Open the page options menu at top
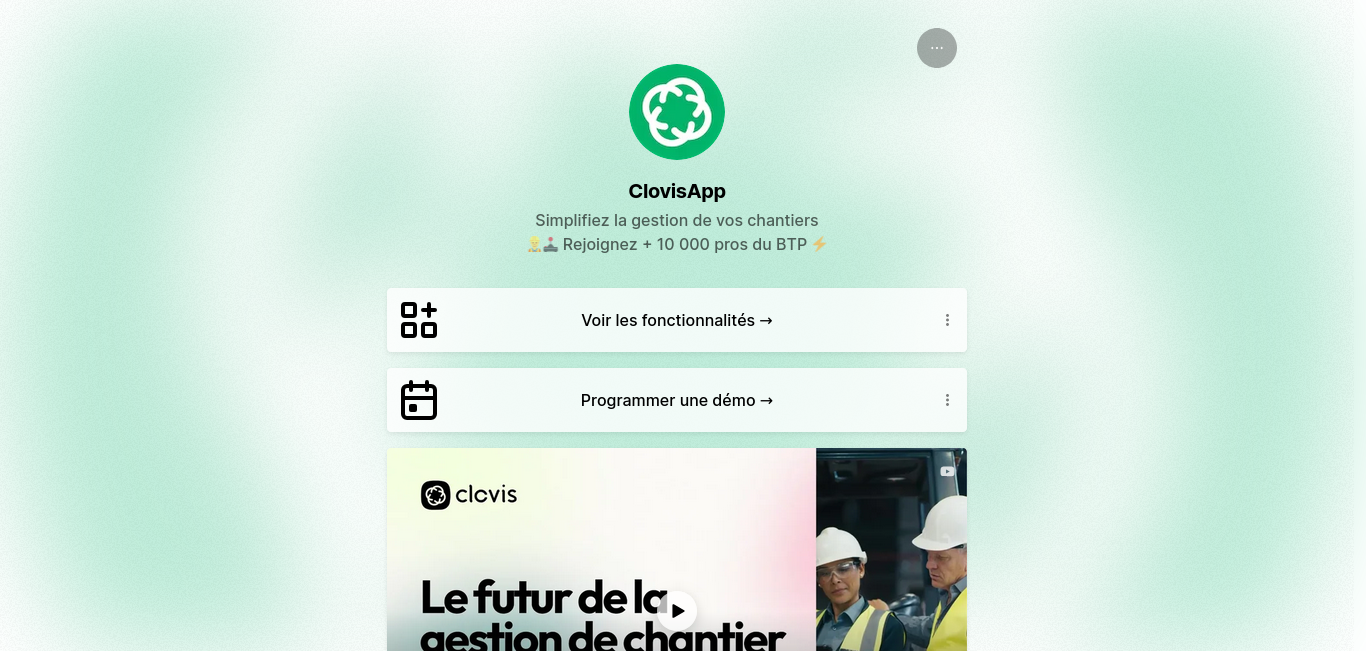The height and width of the screenshot is (651, 1366). point(936,48)
